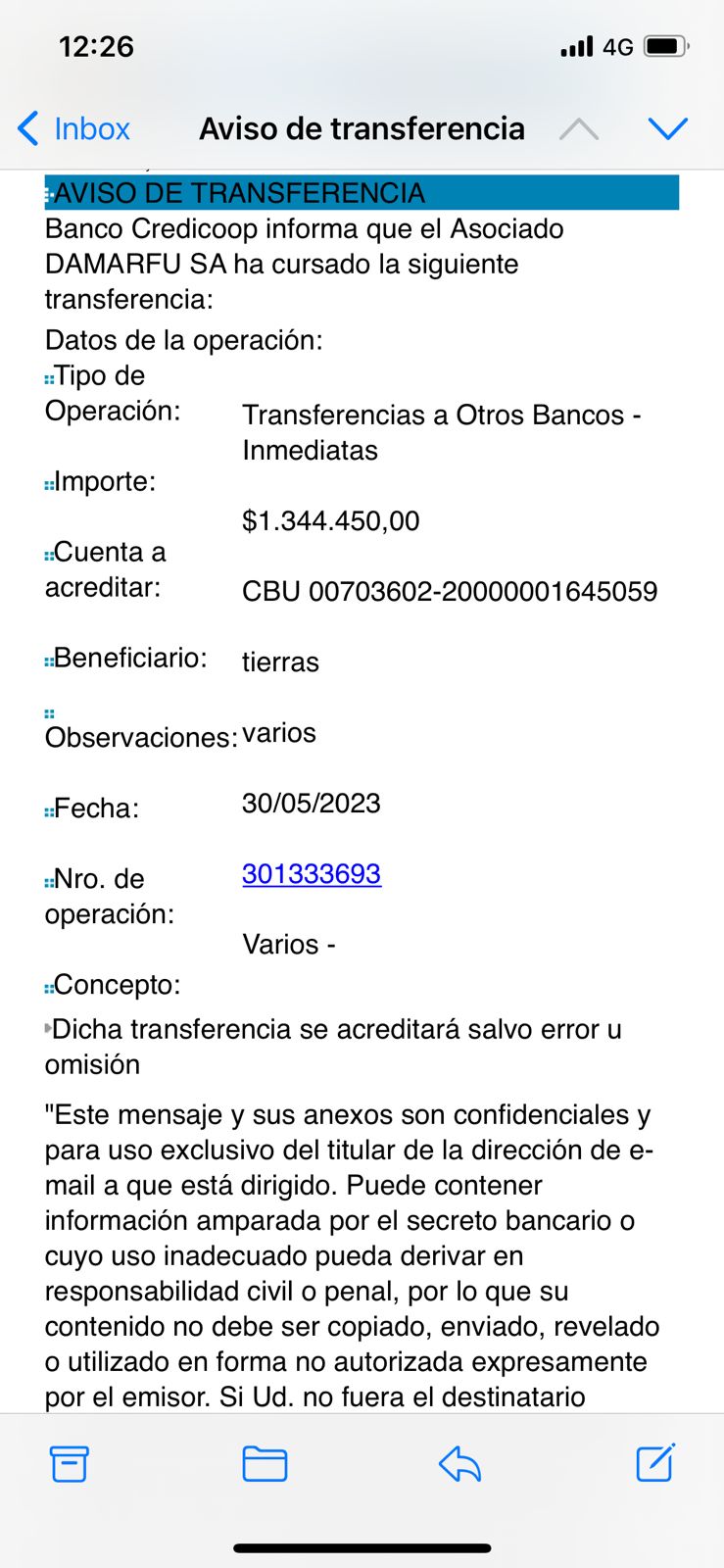Tap the reply arrow
This screenshot has height=1568, width=724.
pyautogui.click(x=459, y=1464)
